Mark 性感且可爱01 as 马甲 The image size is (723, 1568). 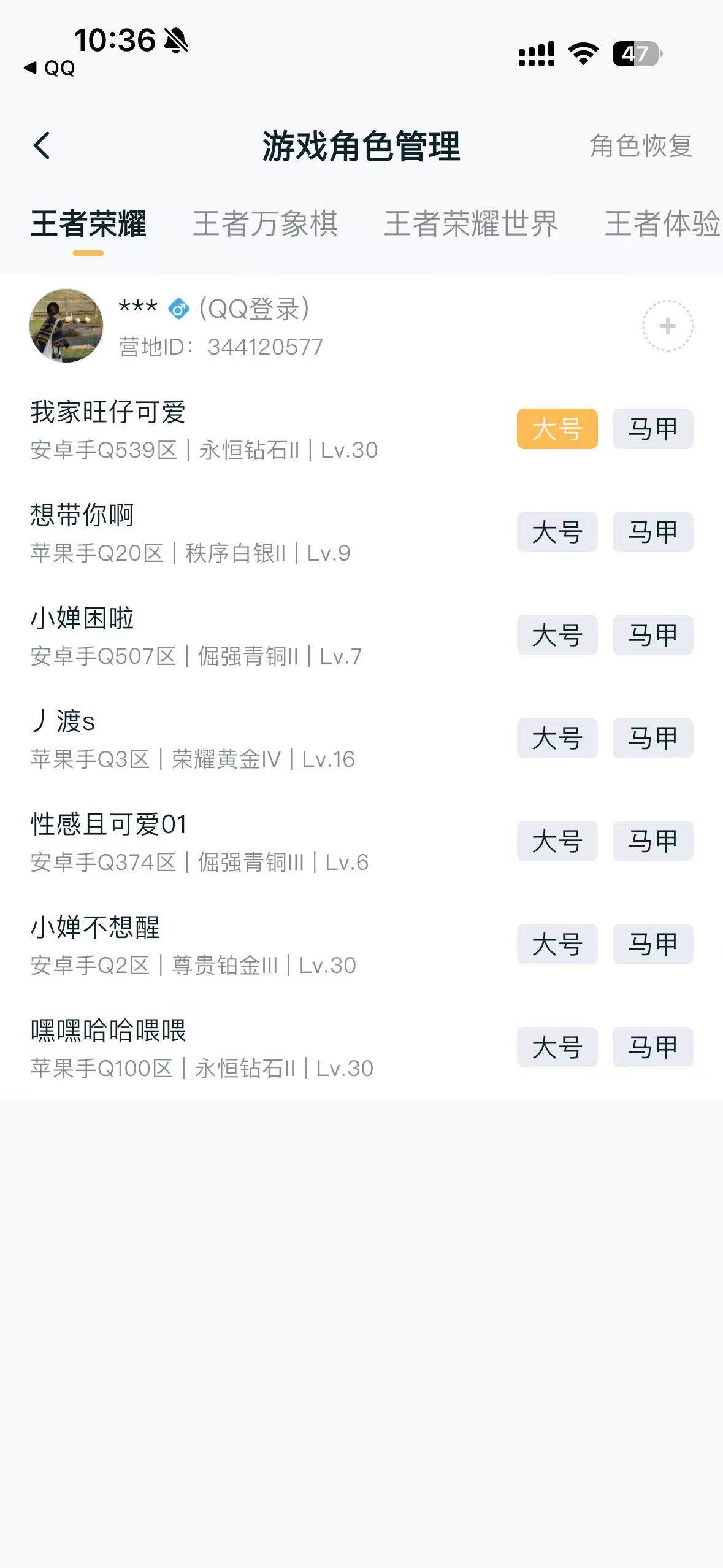pos(652,841)
